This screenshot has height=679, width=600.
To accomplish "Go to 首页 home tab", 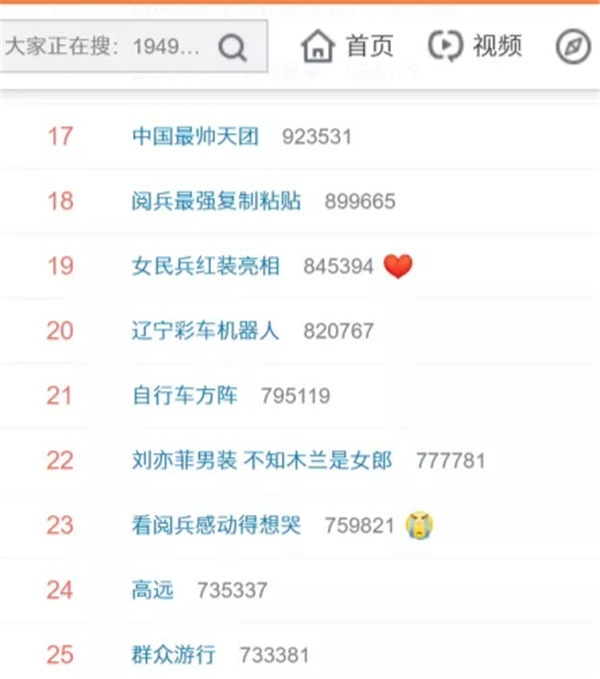I will 347,46.
